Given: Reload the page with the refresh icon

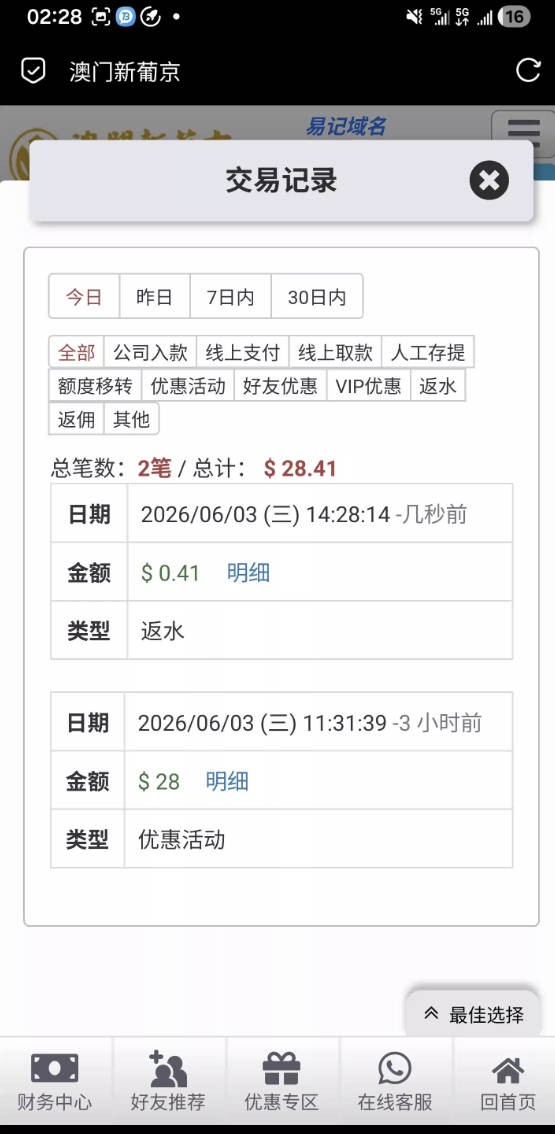Looking at the screenshot, I should coord(528,70).
